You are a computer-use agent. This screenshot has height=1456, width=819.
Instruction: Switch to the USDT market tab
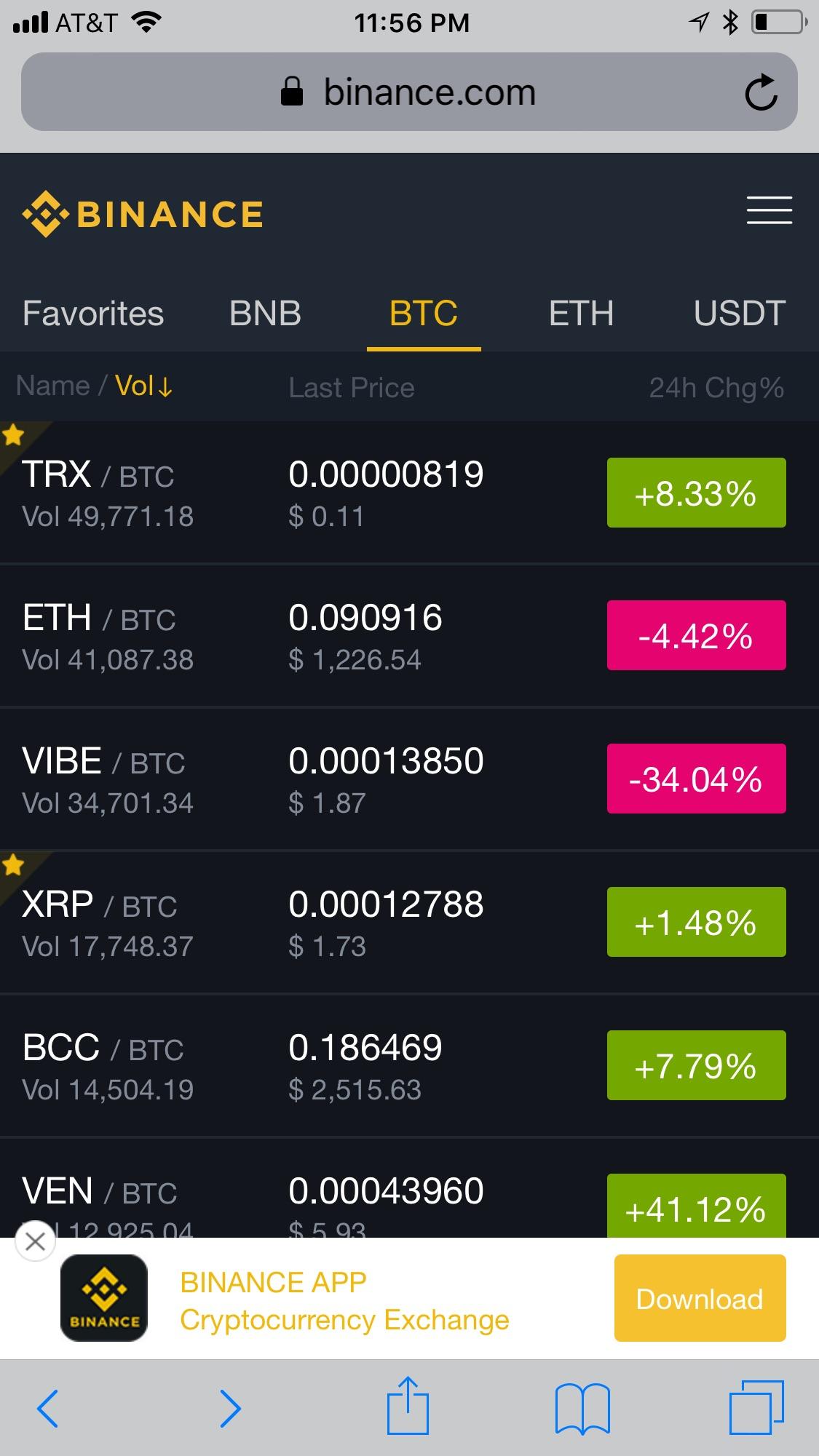[x=739, y=314]
